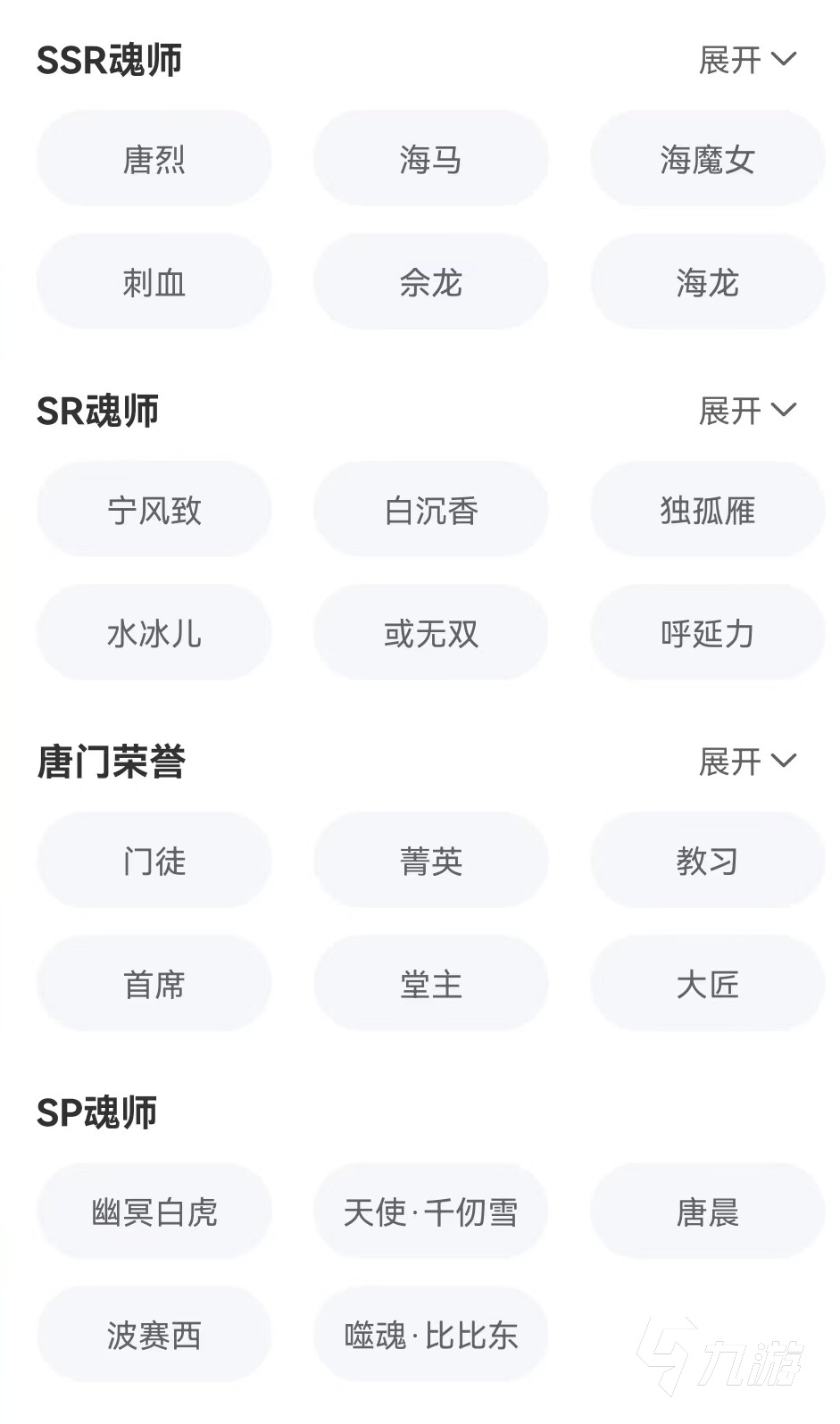Open 幽冥白虎 under SP魂师
Screen dimensions: 840x1424
tap(154, 1212)
